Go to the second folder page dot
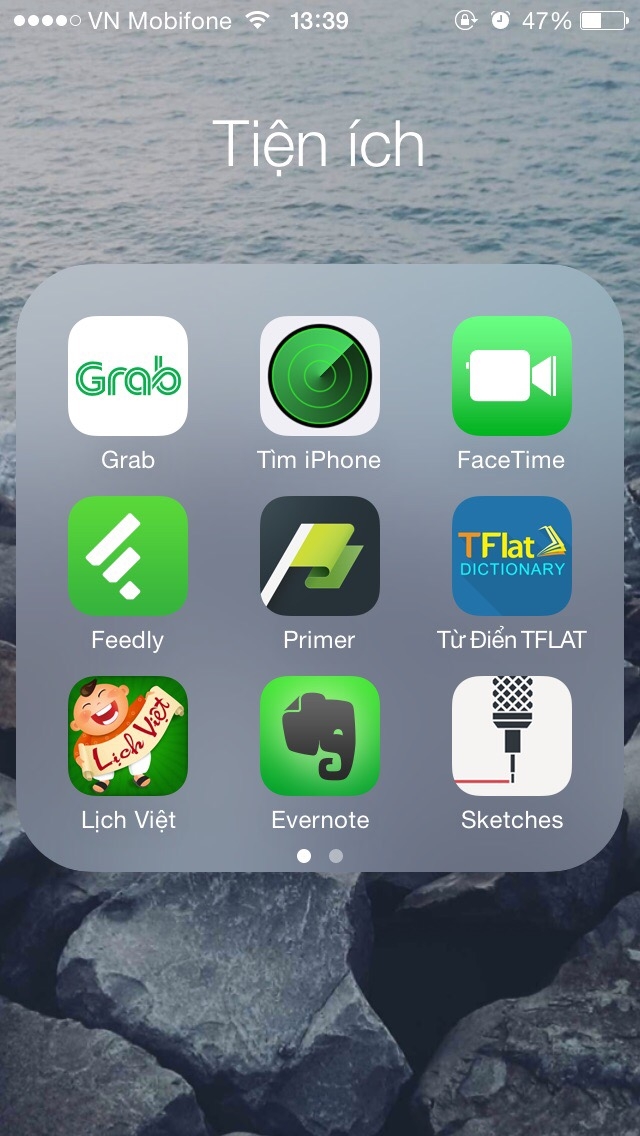Screen dimensions: 640x1136 336,856
